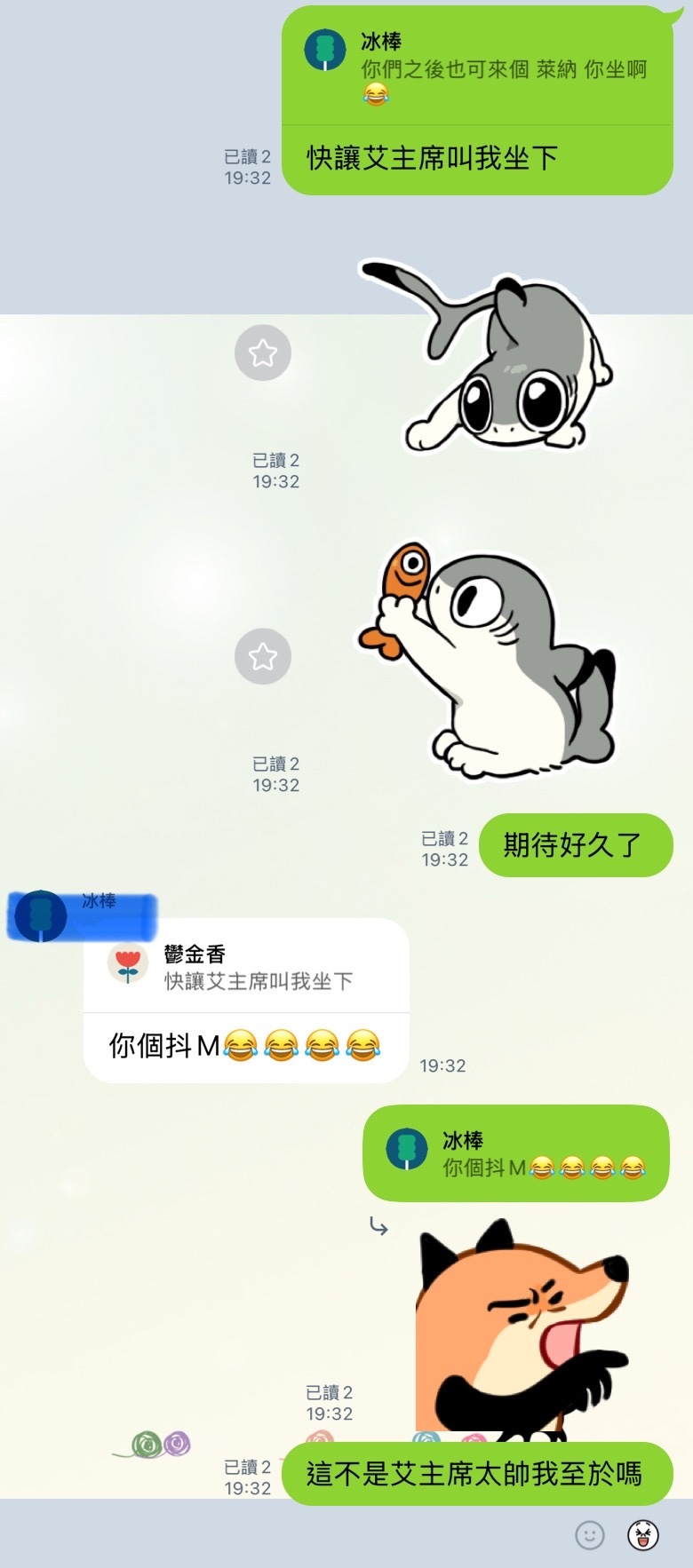Image resolution: width=693 pixels, height=1568 pixels.
Task: Open the emoji smiley picker
Action: (x=590, y=1534)
